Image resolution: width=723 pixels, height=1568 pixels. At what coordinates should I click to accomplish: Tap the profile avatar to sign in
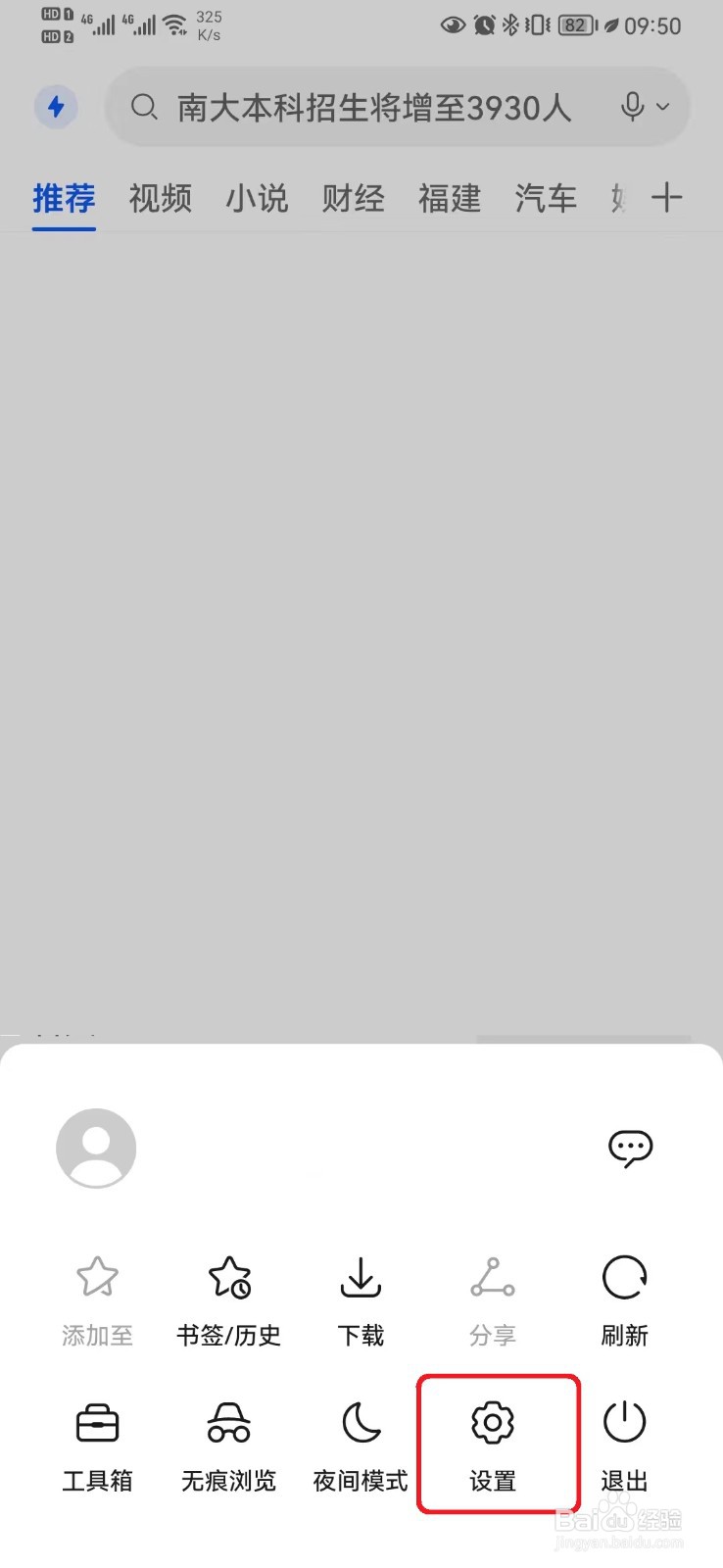tap(96, 1148)
